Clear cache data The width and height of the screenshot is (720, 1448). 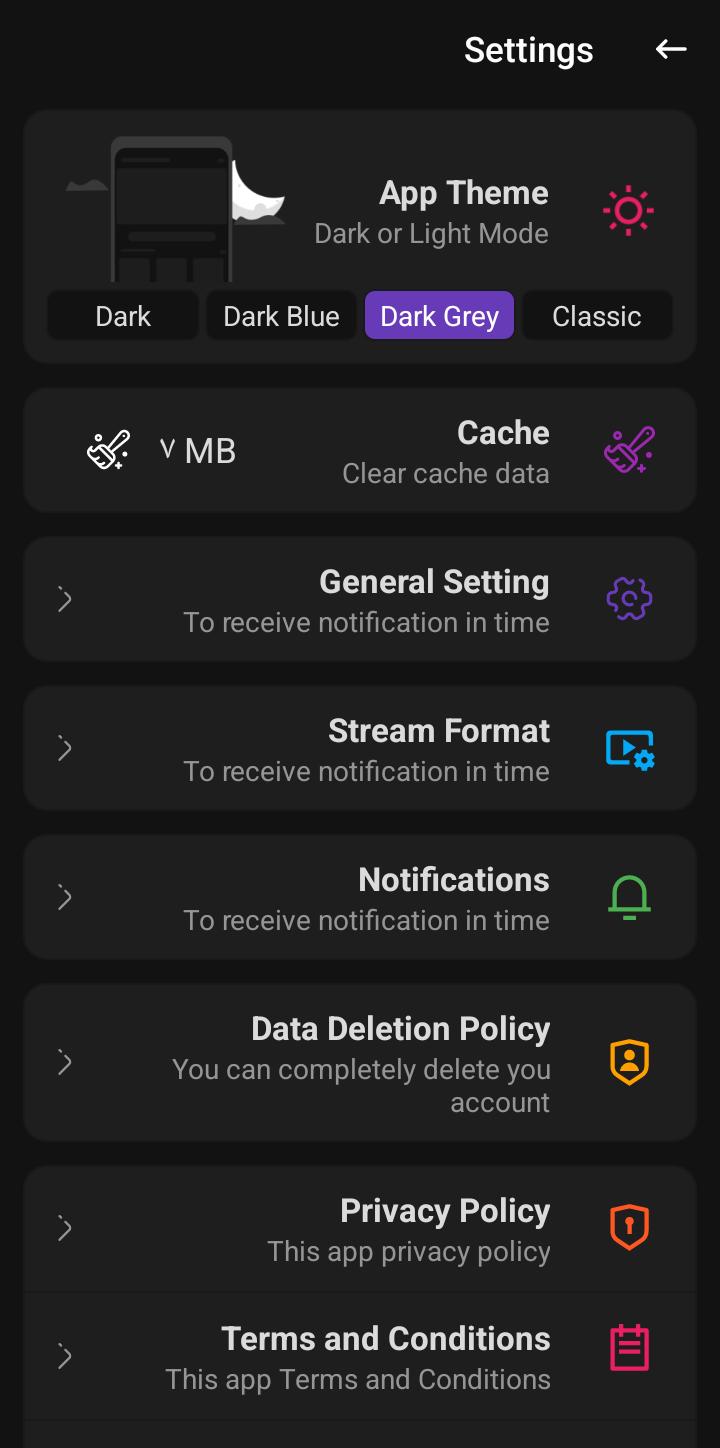(360, 451)
